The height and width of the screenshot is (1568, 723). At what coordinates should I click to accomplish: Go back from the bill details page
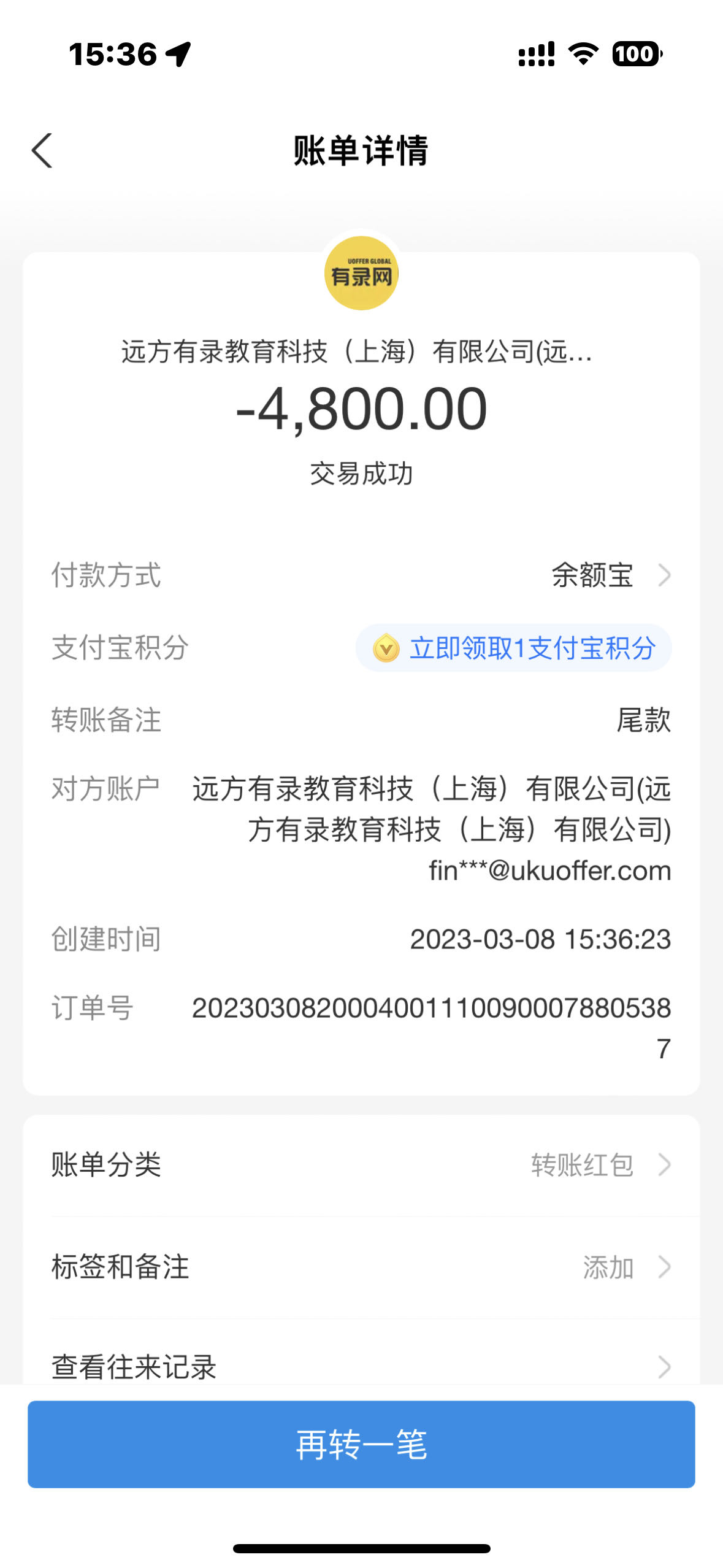(x=42, y=150)
